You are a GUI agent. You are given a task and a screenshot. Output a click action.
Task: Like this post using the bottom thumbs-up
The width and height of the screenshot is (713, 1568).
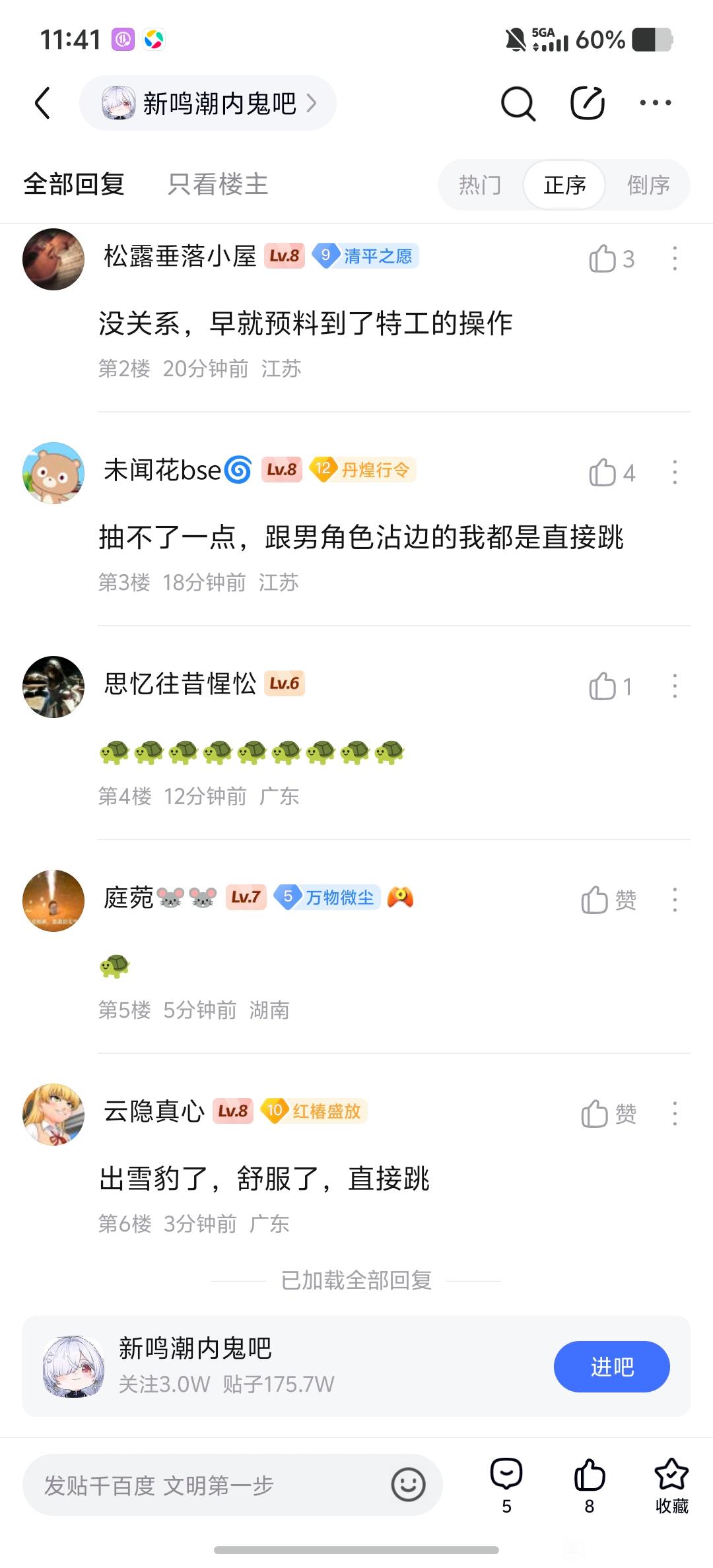pos(589,1484)
